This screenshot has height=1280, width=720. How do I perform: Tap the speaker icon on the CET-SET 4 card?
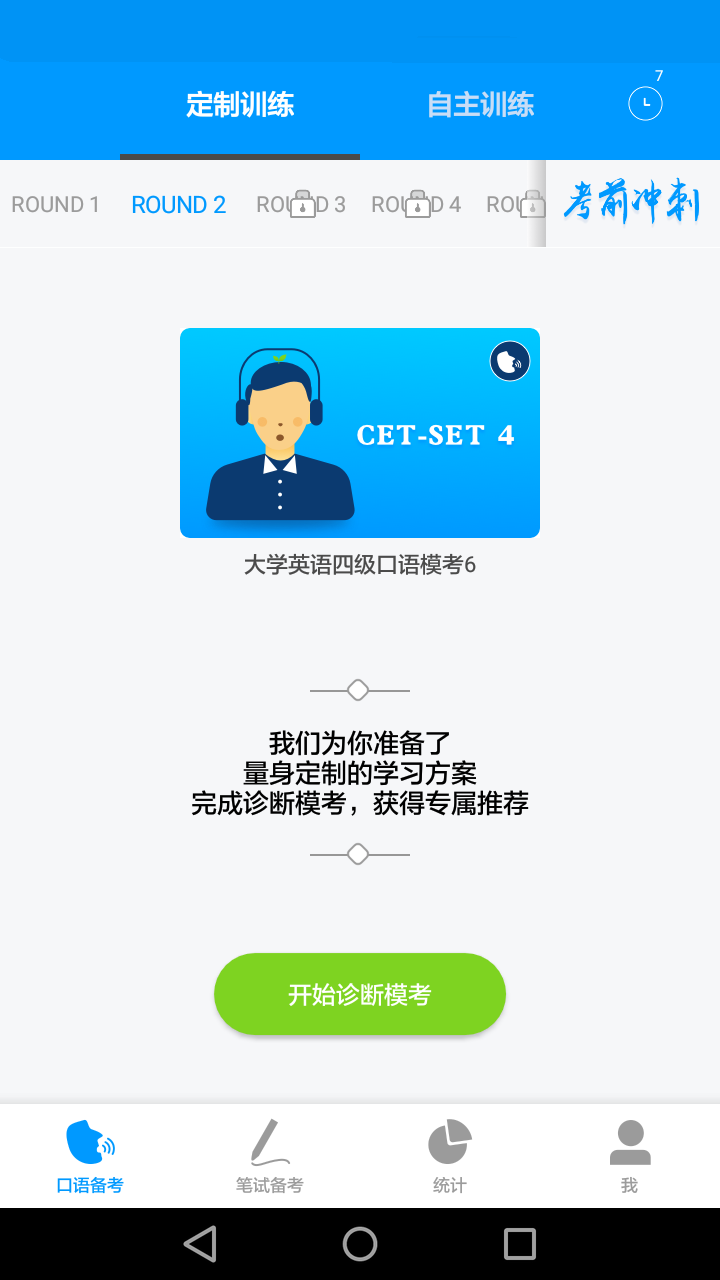tap(508, 361)
